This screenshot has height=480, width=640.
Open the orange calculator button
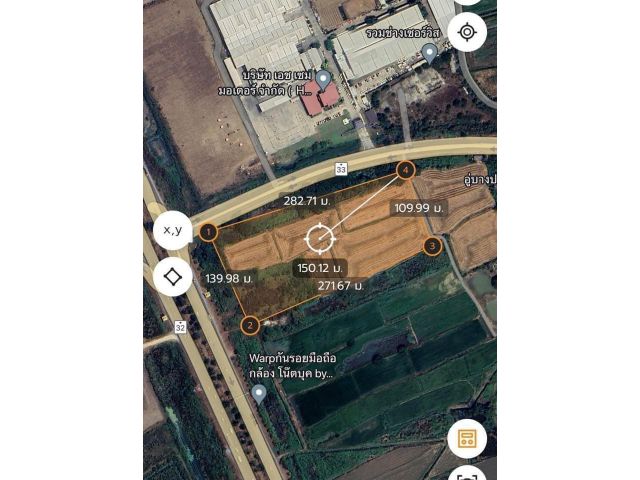coord(467,438)
